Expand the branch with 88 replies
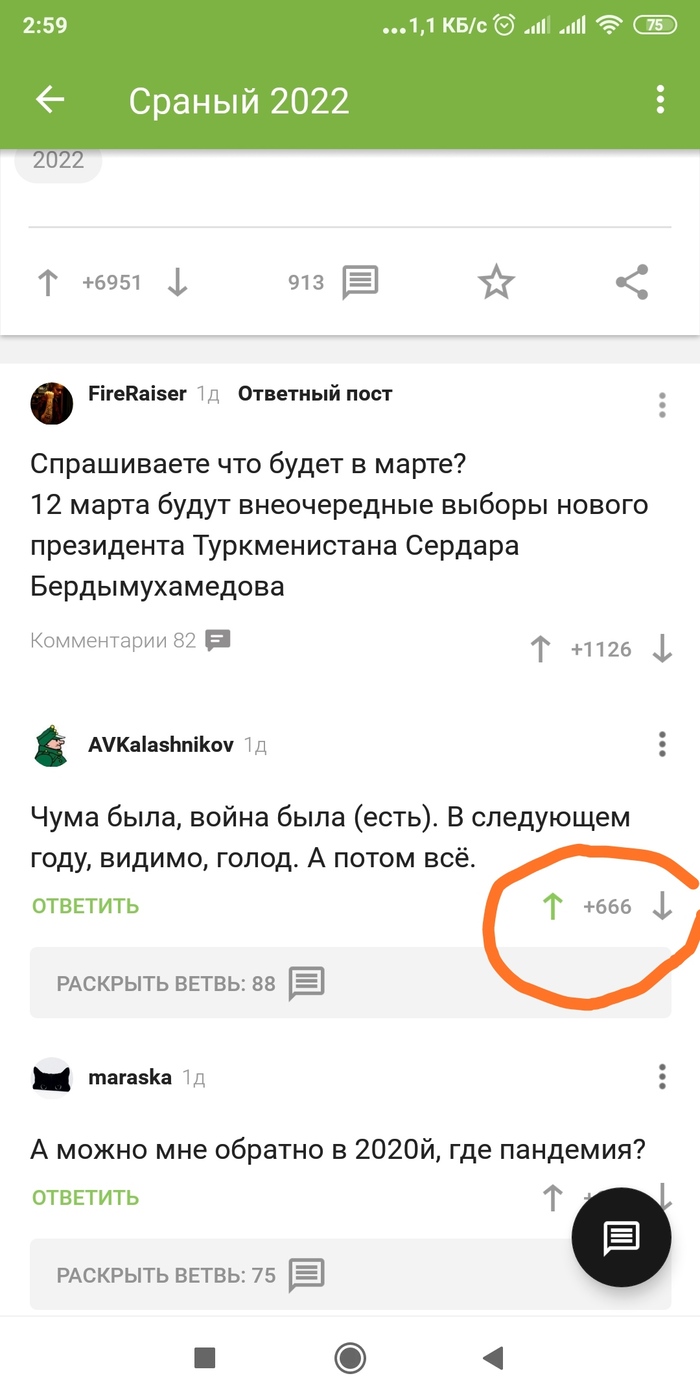The width and height of the screenshot is (700, 1400). coord(190,984)
